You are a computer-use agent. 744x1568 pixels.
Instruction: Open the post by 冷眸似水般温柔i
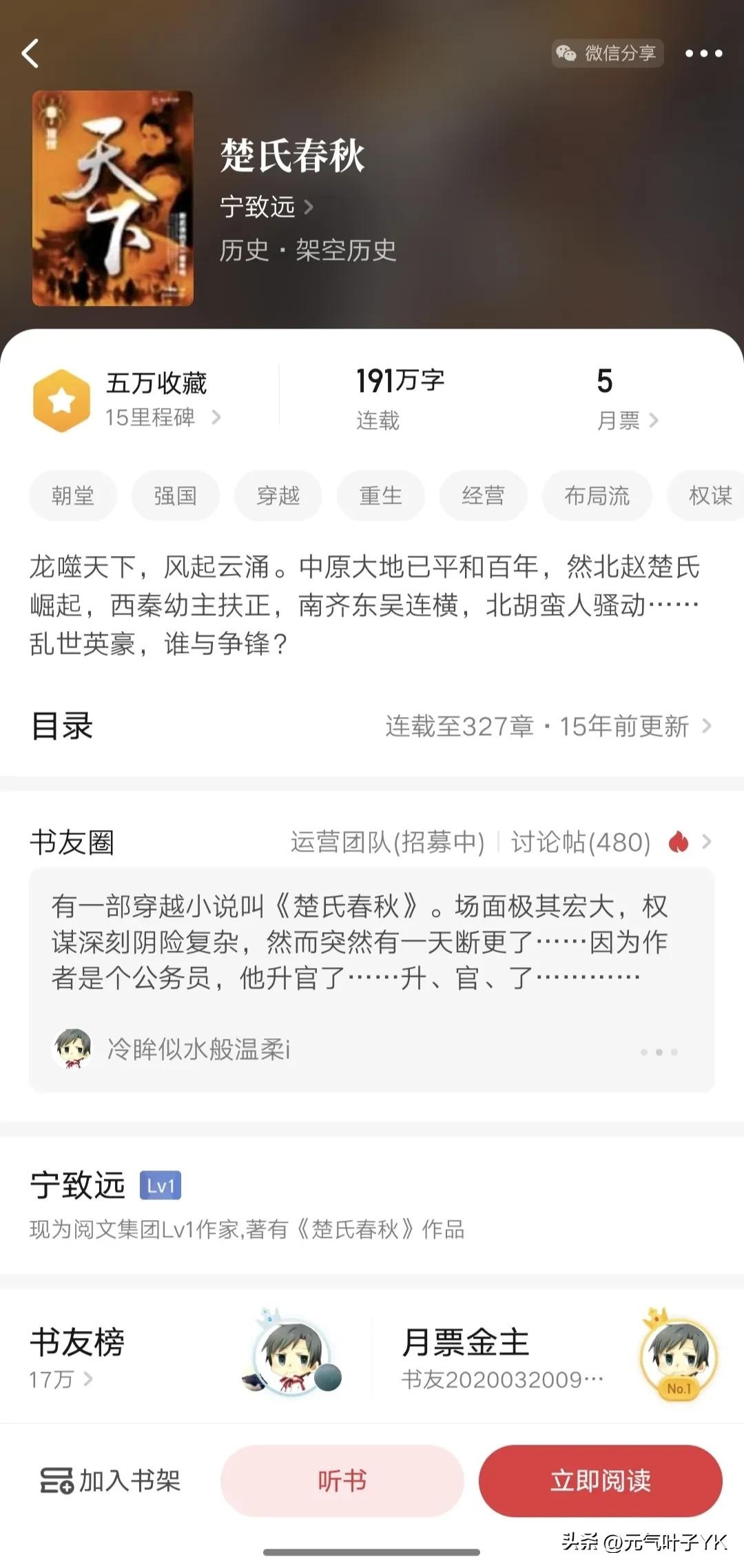pyautogui.click(x=358, y=941)
